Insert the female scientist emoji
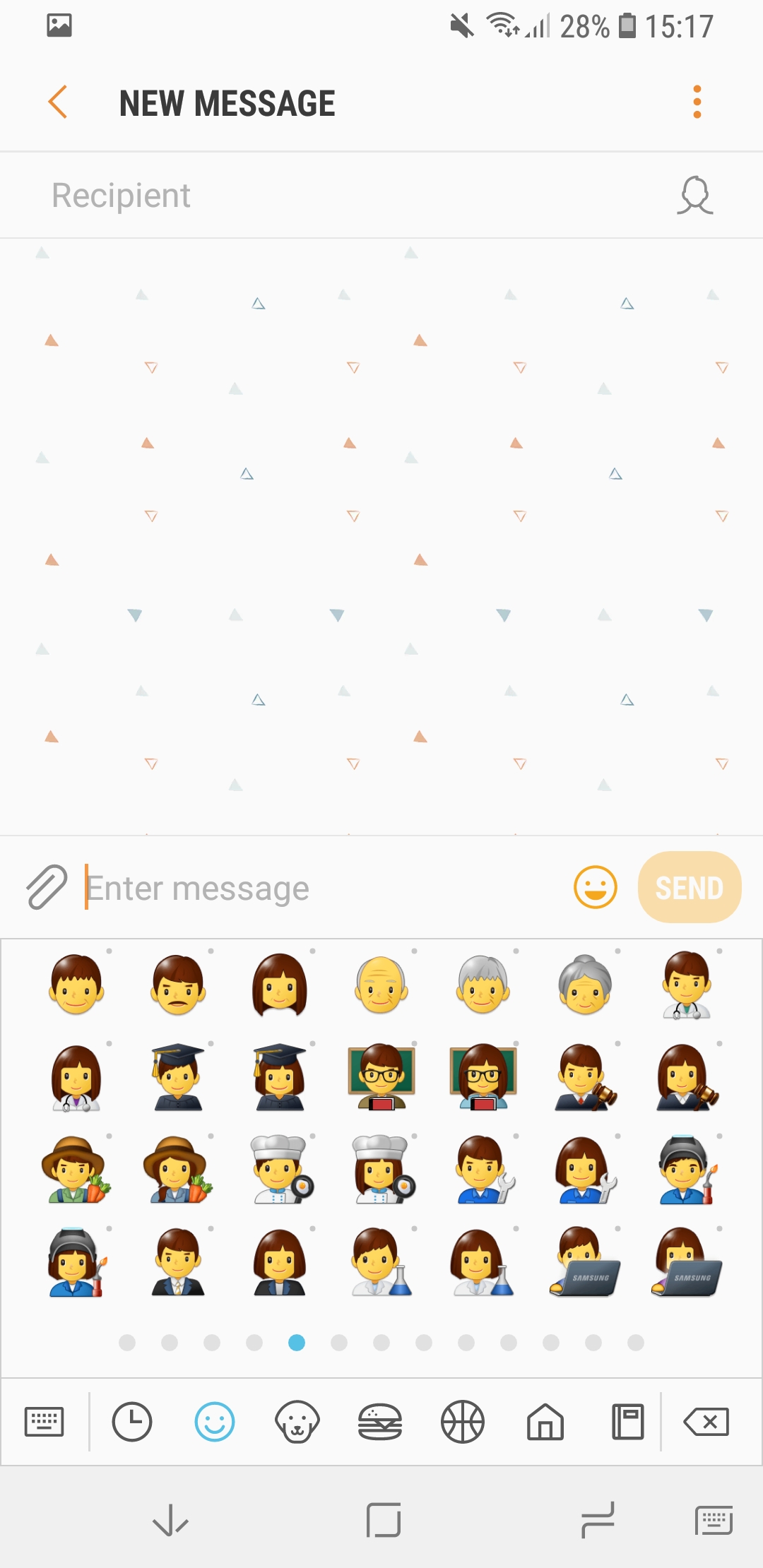The width and height of the screenshot is (763, 1568). (483, 1262)
